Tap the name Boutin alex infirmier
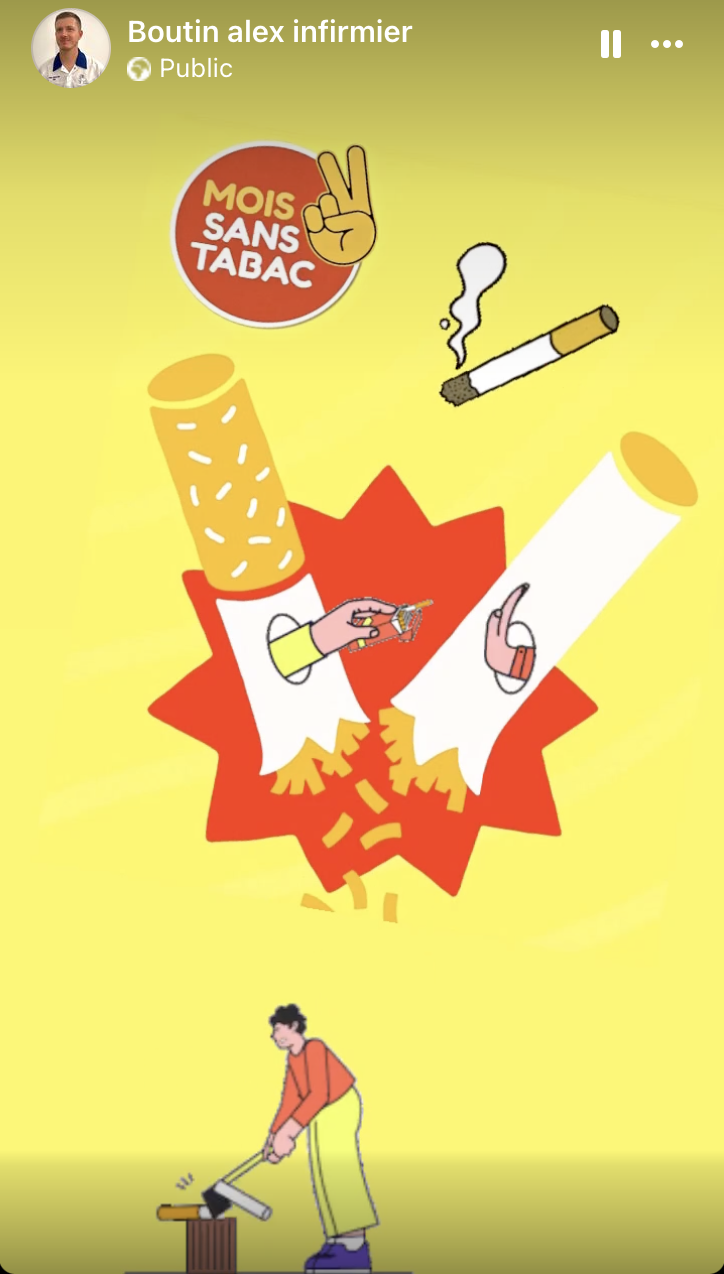The image size is (724, 1274). pyautogui.click(x=269, y=32)
